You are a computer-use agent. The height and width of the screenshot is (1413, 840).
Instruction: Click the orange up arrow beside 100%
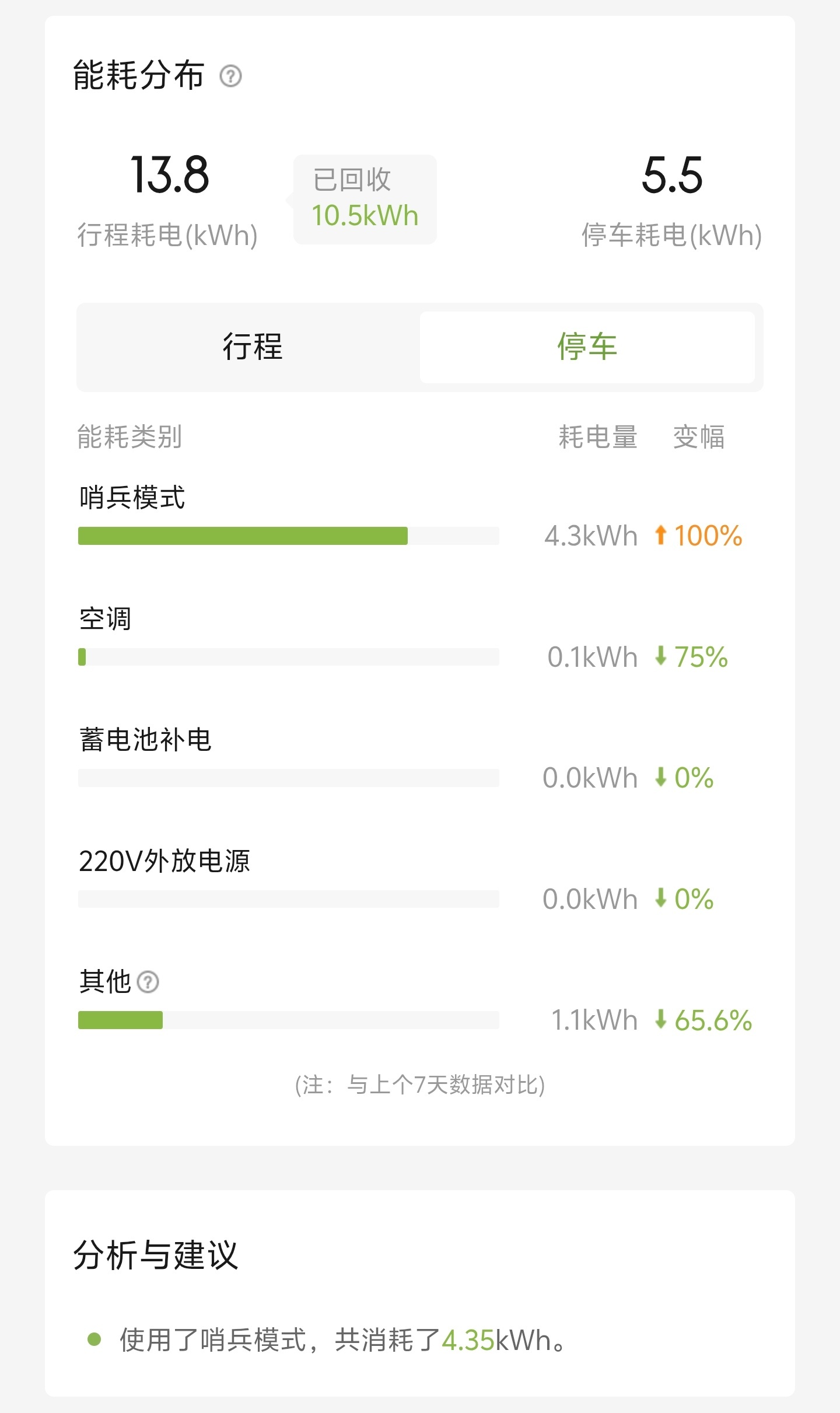point(661,535)
